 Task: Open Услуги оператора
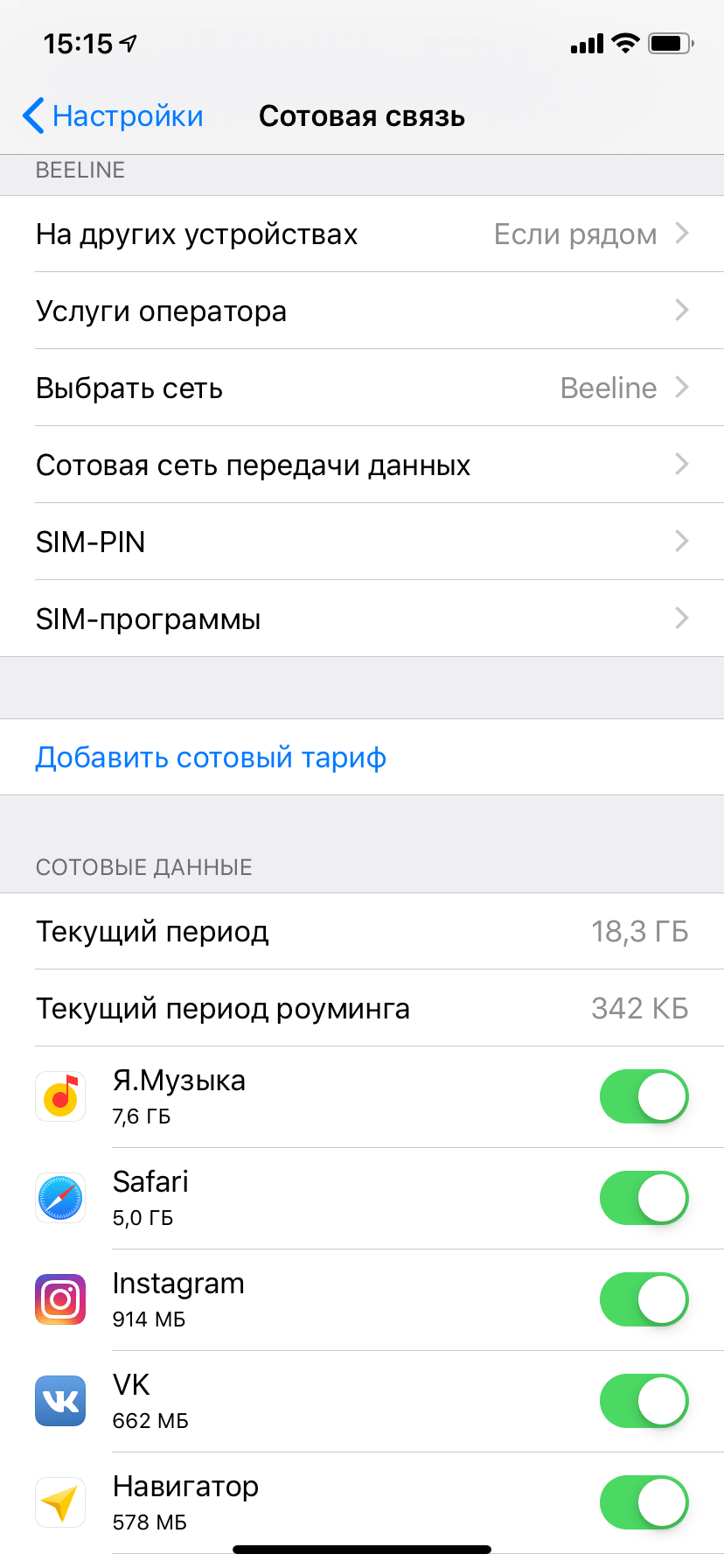362,311
